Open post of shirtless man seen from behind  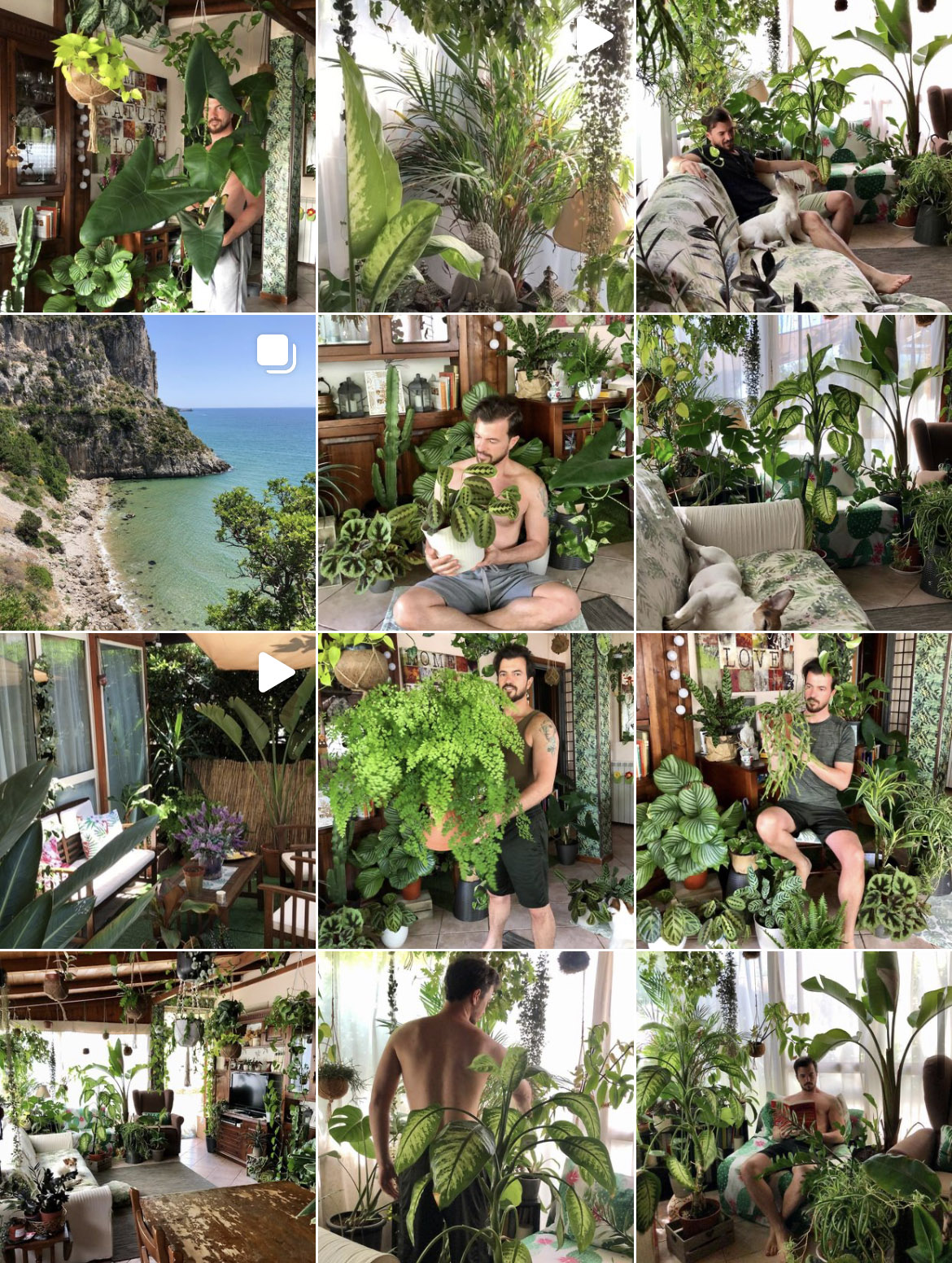475,1108
